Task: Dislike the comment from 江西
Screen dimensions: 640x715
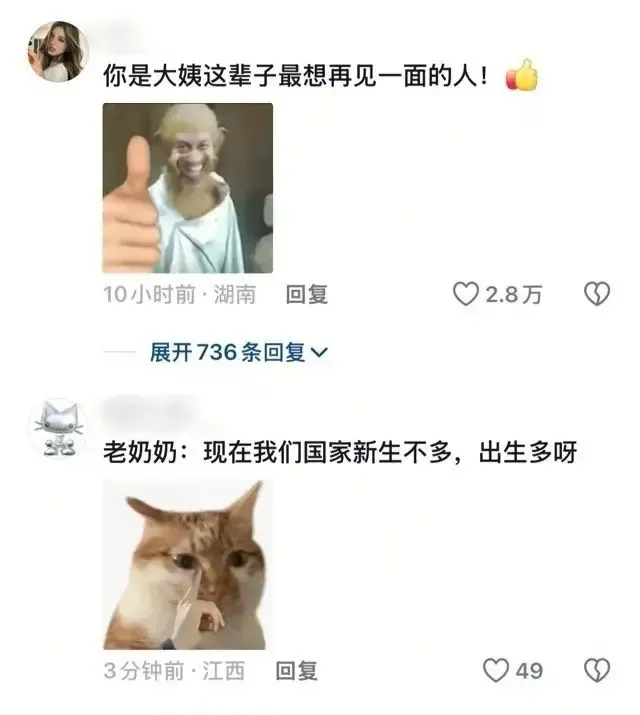Action: 597,670
